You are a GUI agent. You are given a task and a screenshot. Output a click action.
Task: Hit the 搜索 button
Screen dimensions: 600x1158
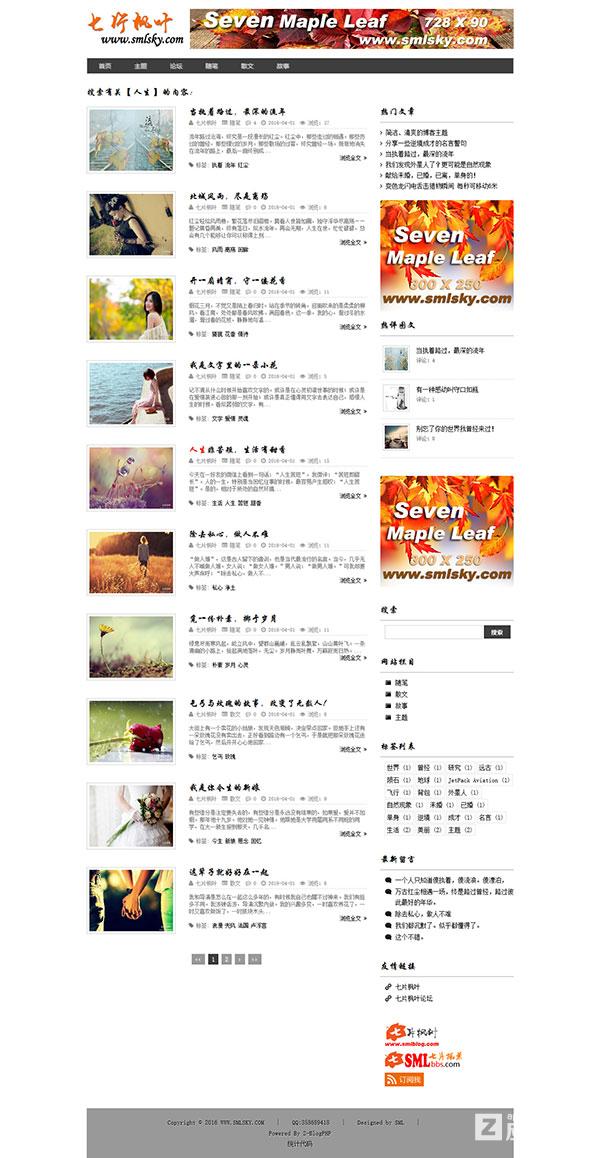pyautogui.click(x=497, y=632)
